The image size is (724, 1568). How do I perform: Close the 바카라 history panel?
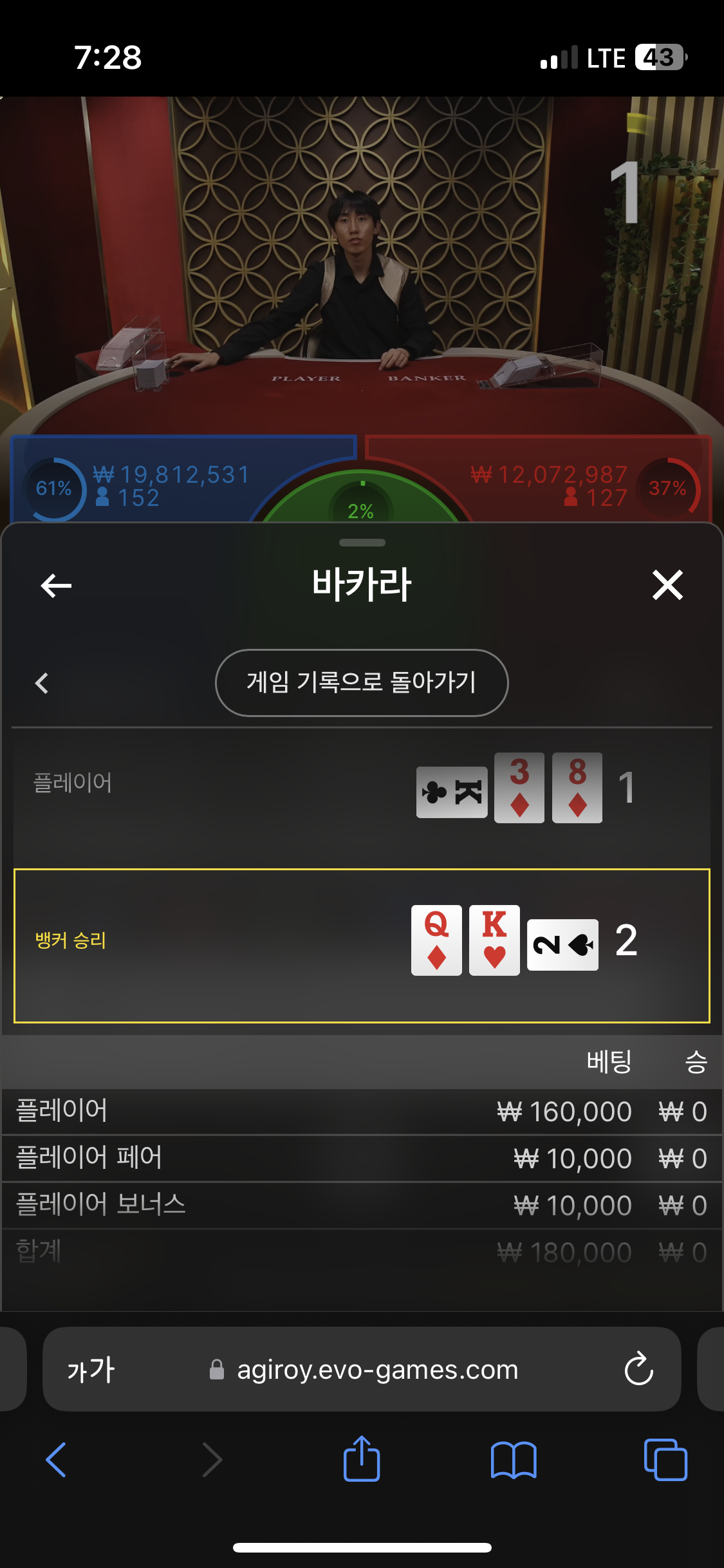[x=667, y=584]
